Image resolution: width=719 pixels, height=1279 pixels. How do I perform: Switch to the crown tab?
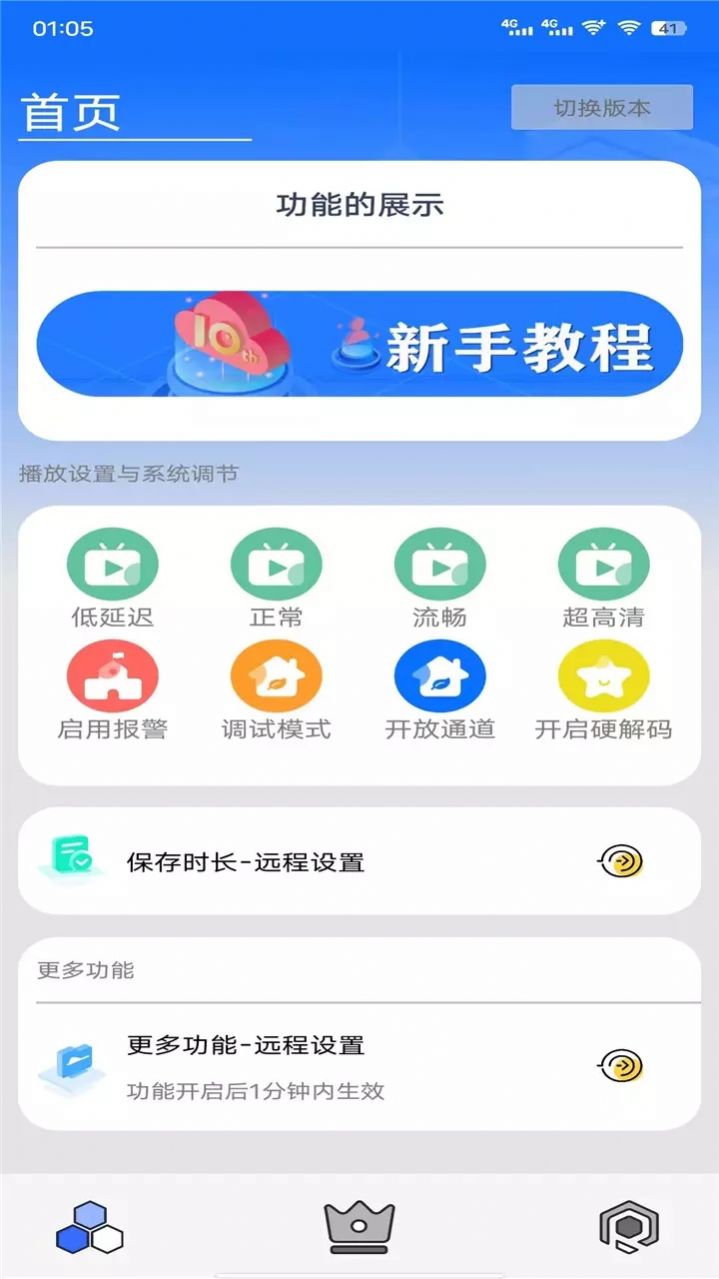(359, 1227)
